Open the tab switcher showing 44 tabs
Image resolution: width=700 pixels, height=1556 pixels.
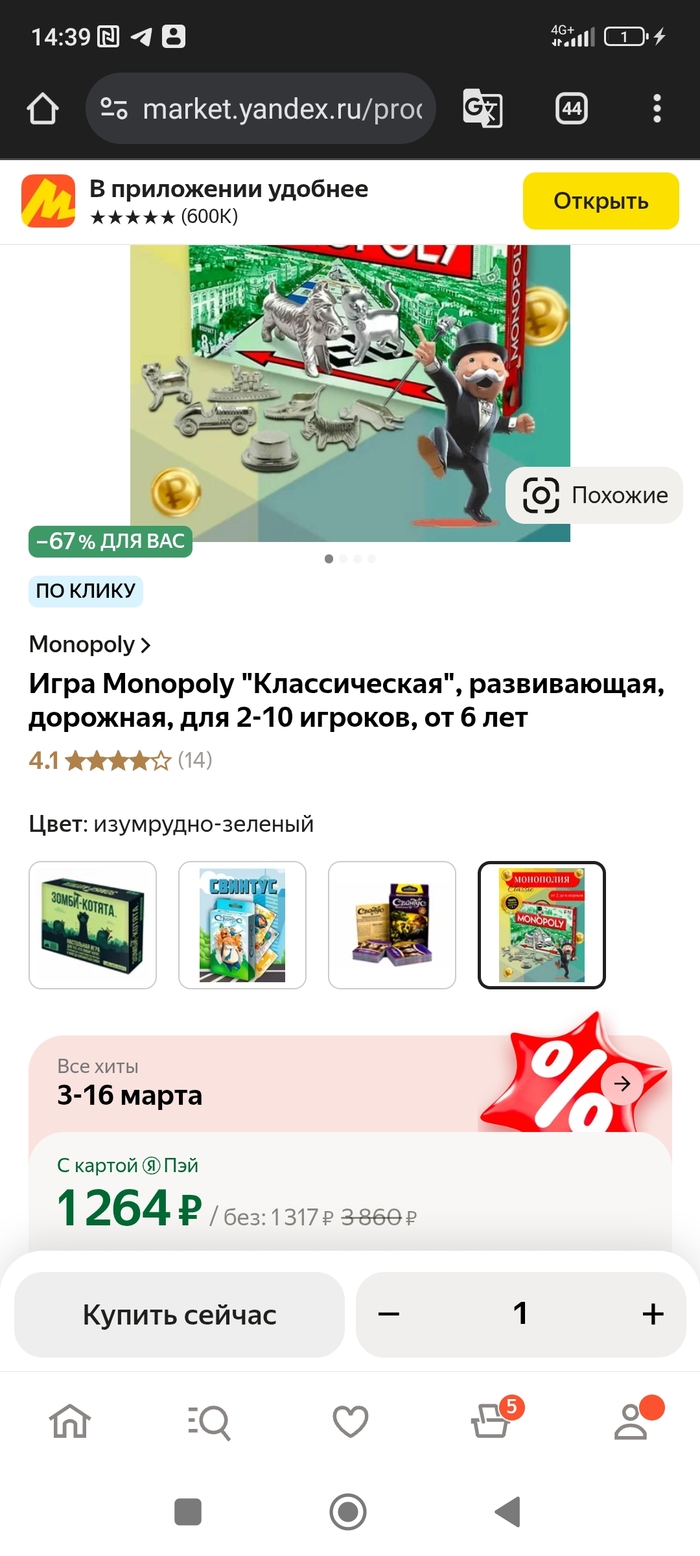click(x=571, y=108)
